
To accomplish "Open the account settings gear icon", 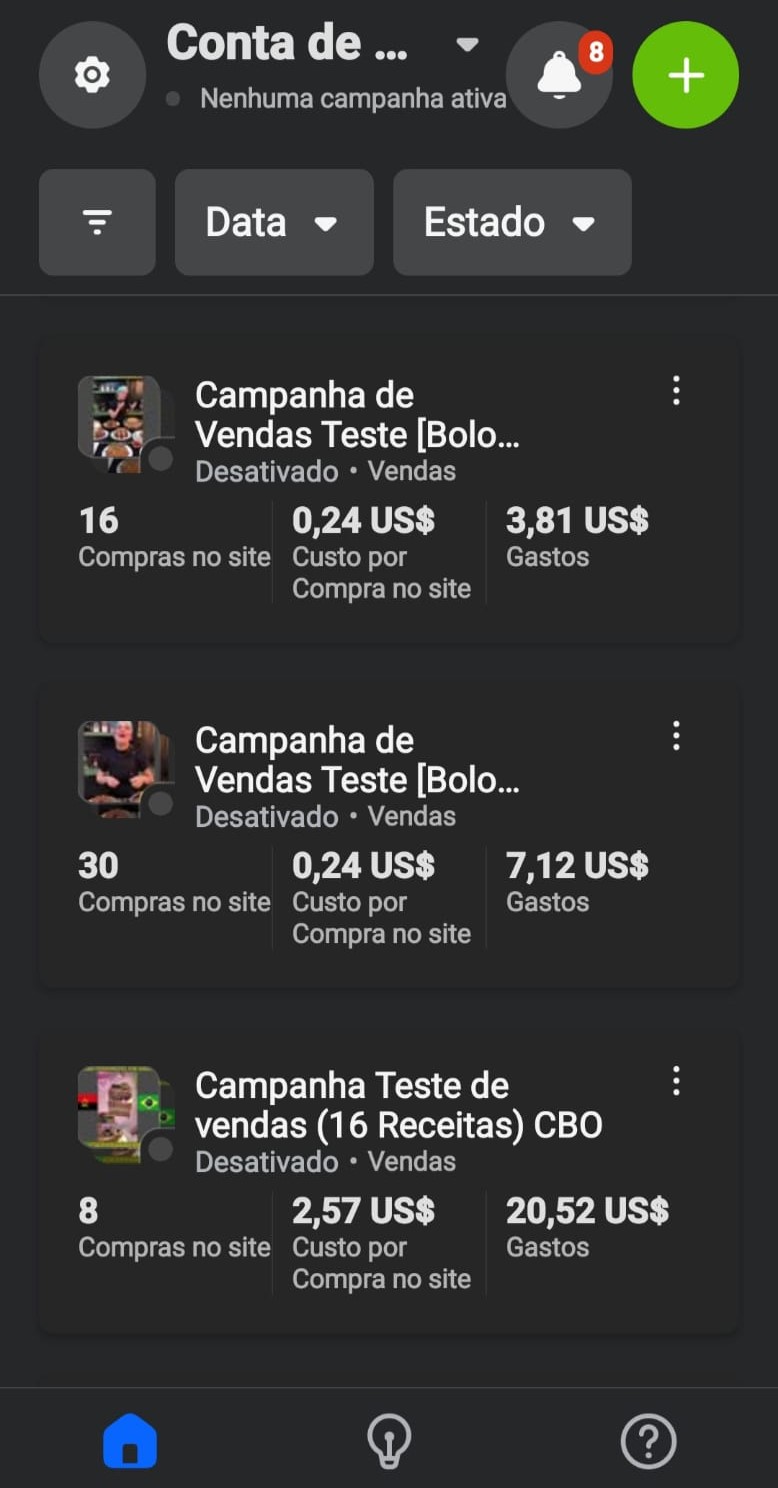I will click(92, 74).
